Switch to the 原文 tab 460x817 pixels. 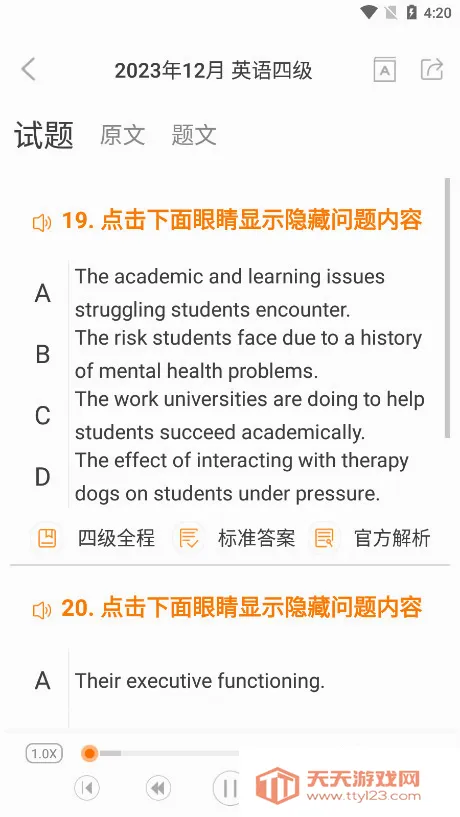pyautogui.click(x=122, y=135)
